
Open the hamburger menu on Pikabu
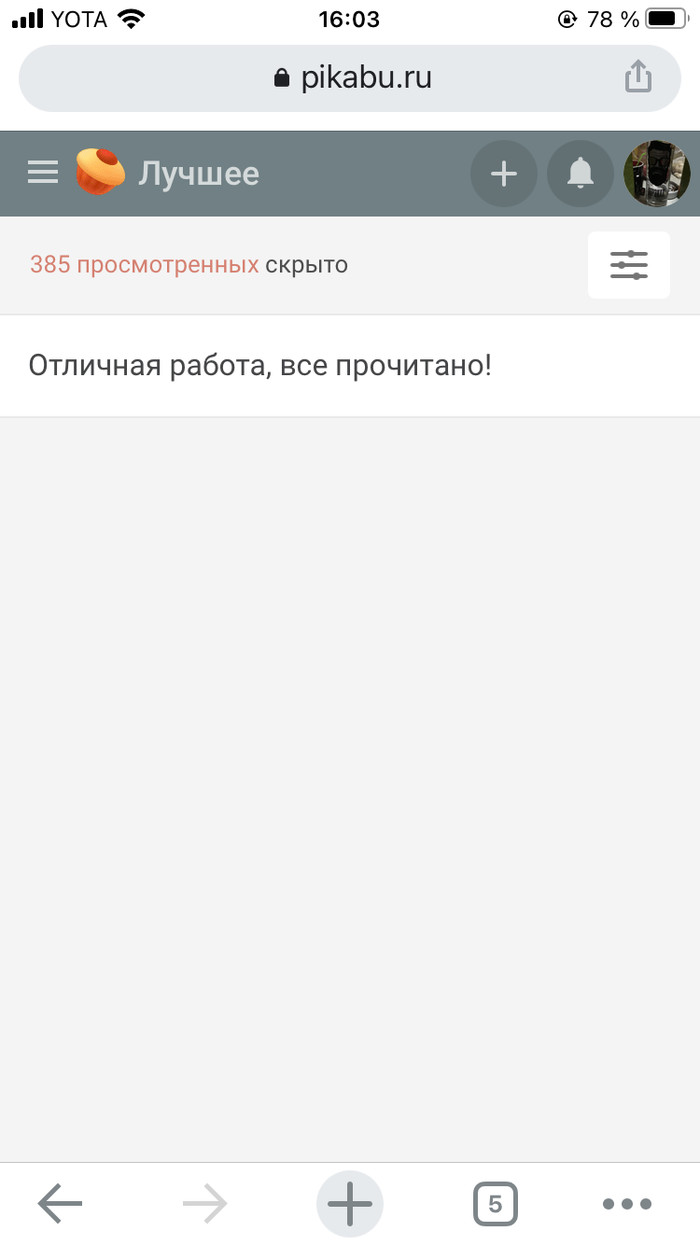tap(43, 174)
